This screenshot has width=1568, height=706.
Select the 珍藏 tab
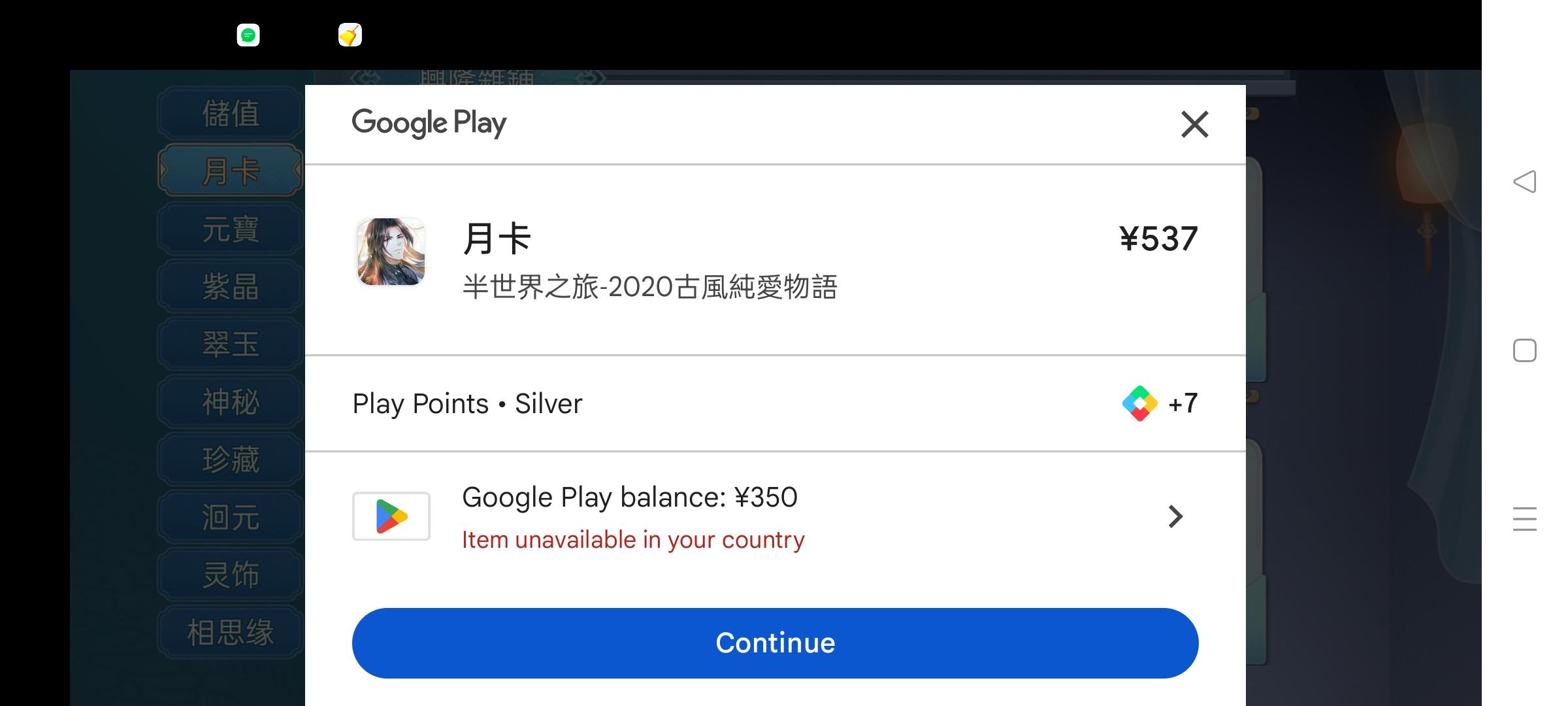pos(230,459)
